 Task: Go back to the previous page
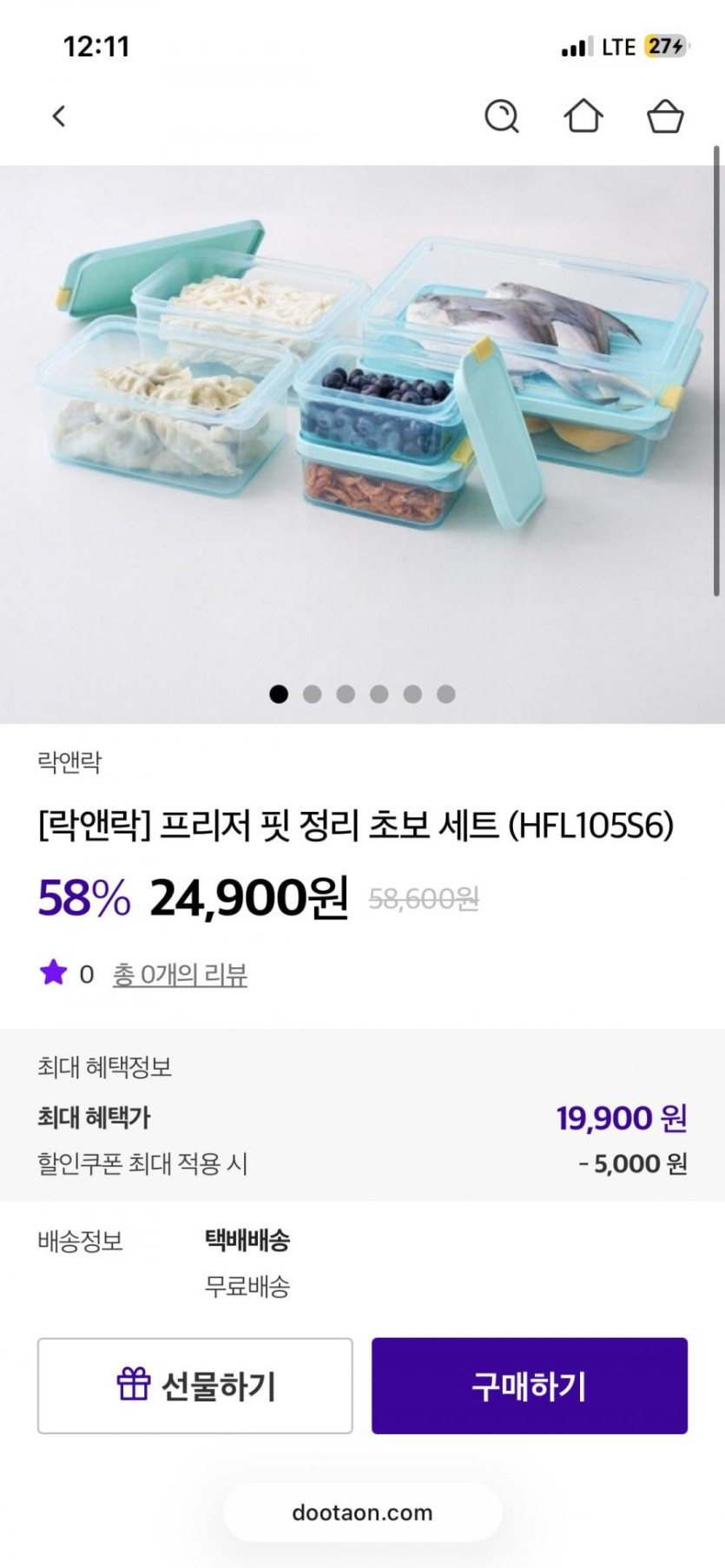click(59, 116)
